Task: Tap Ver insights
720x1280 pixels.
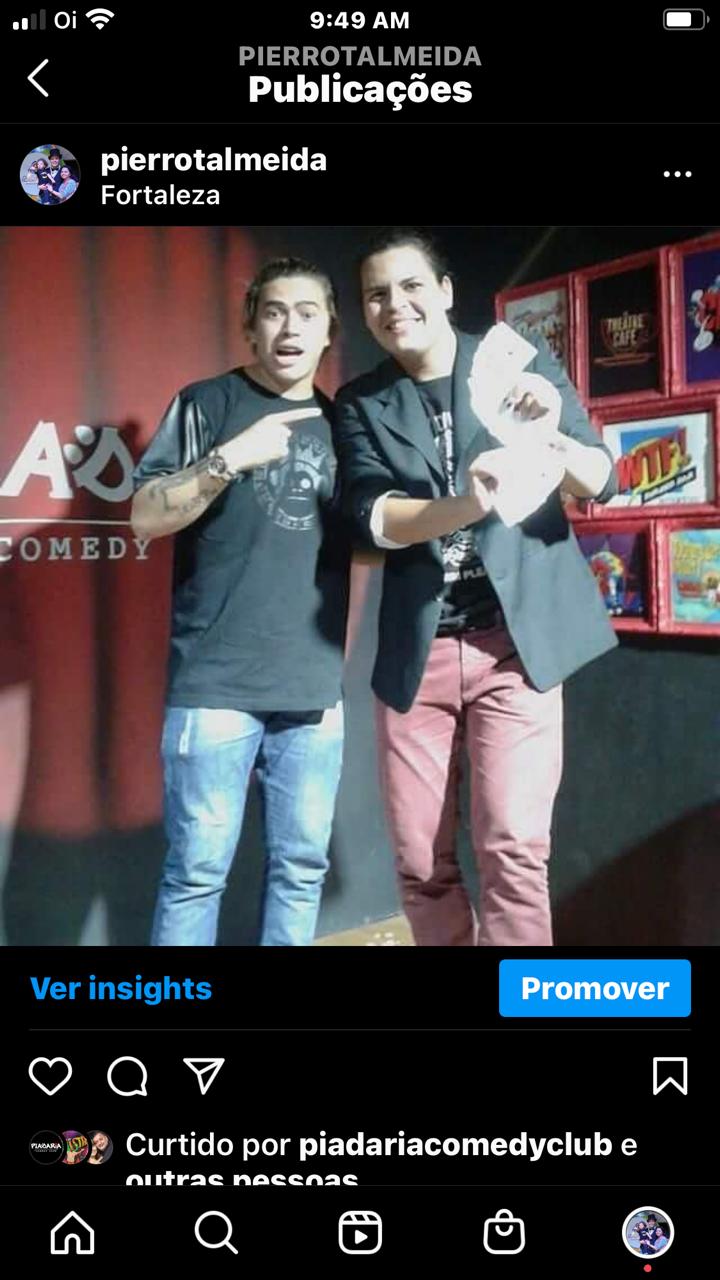Action: pos(121,988)
